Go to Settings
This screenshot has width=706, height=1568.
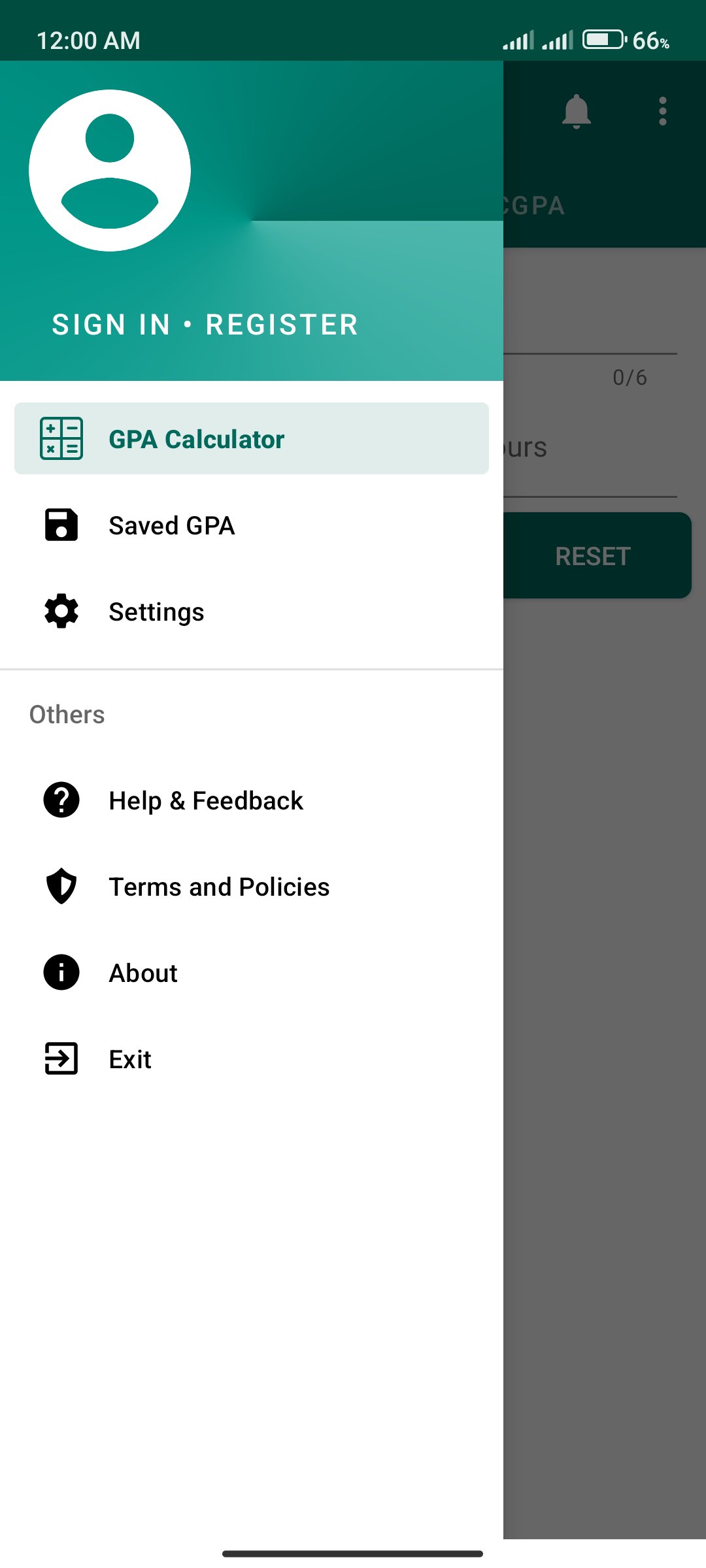tap(252, 612)
